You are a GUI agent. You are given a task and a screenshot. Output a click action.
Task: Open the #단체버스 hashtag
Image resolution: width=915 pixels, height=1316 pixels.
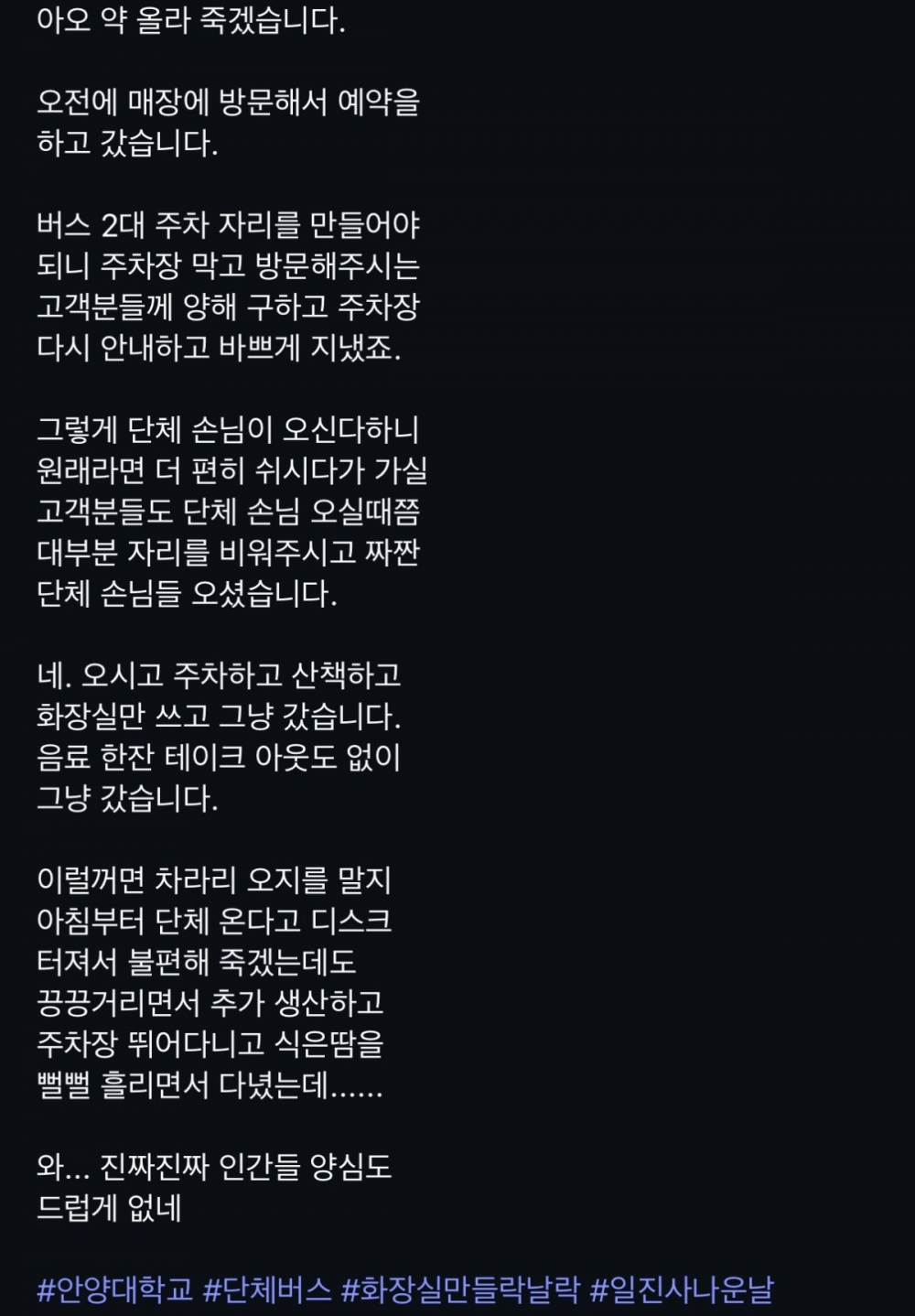click(266, 1289)
